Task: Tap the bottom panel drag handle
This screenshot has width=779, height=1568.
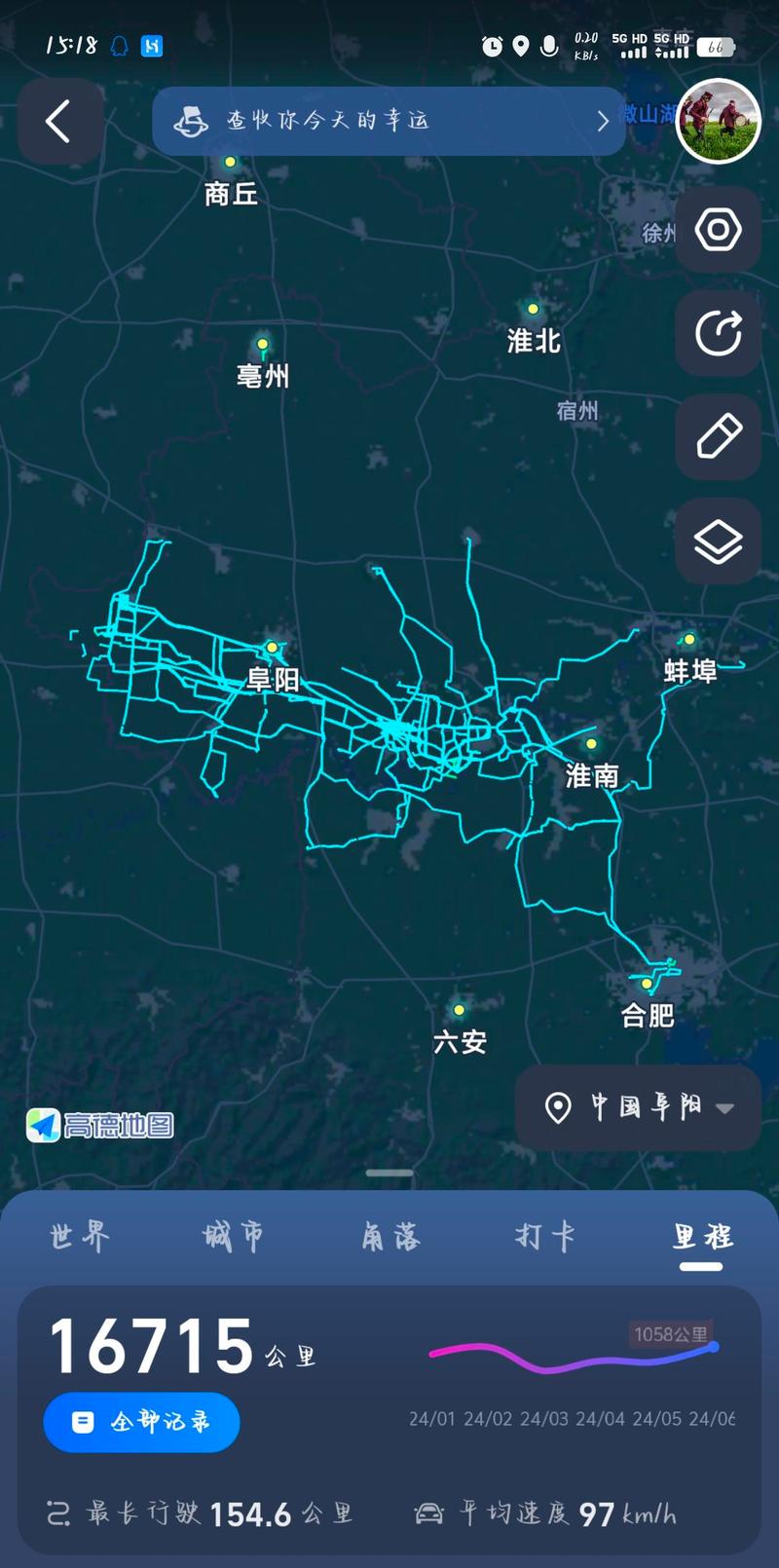Action: pos(389,1174)
